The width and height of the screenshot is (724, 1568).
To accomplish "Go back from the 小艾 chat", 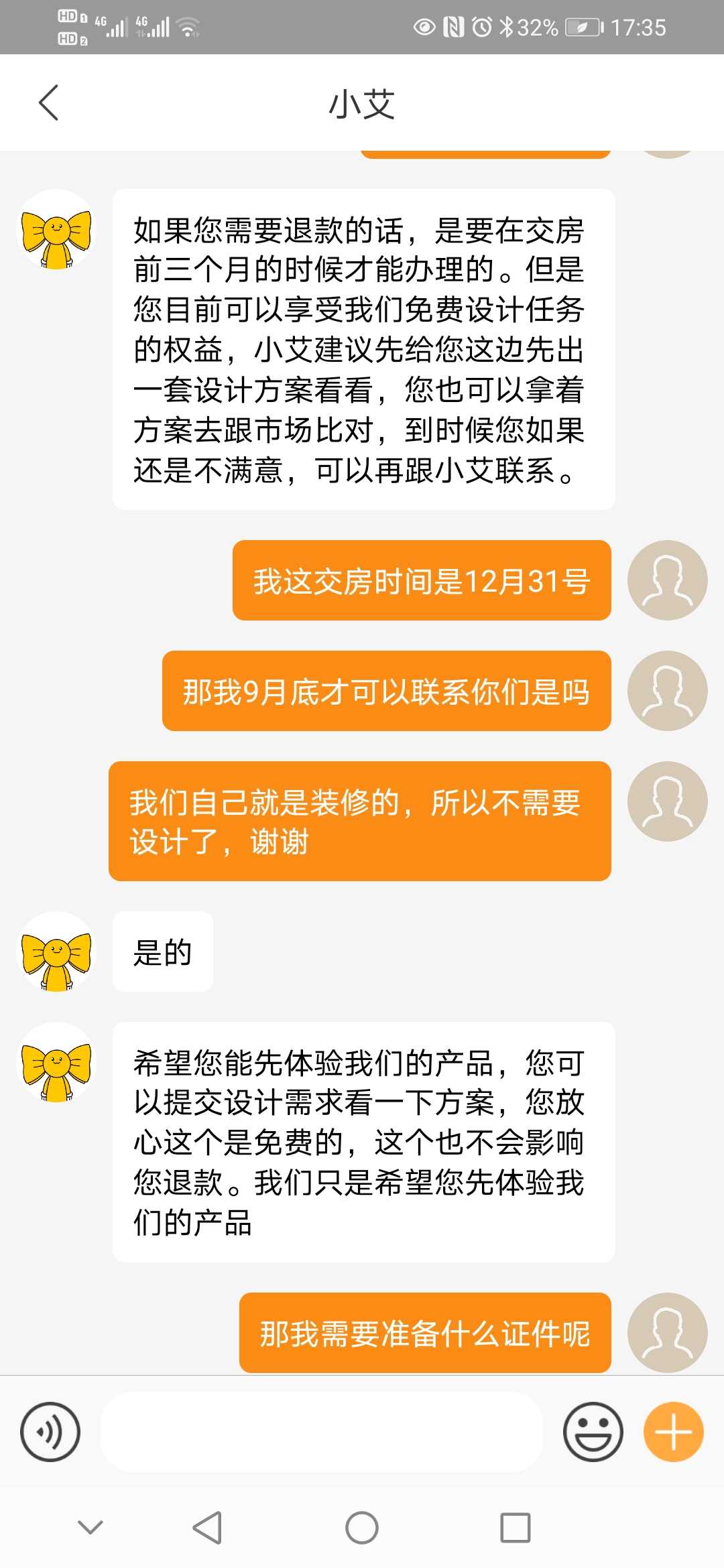I will coord(48,103).
